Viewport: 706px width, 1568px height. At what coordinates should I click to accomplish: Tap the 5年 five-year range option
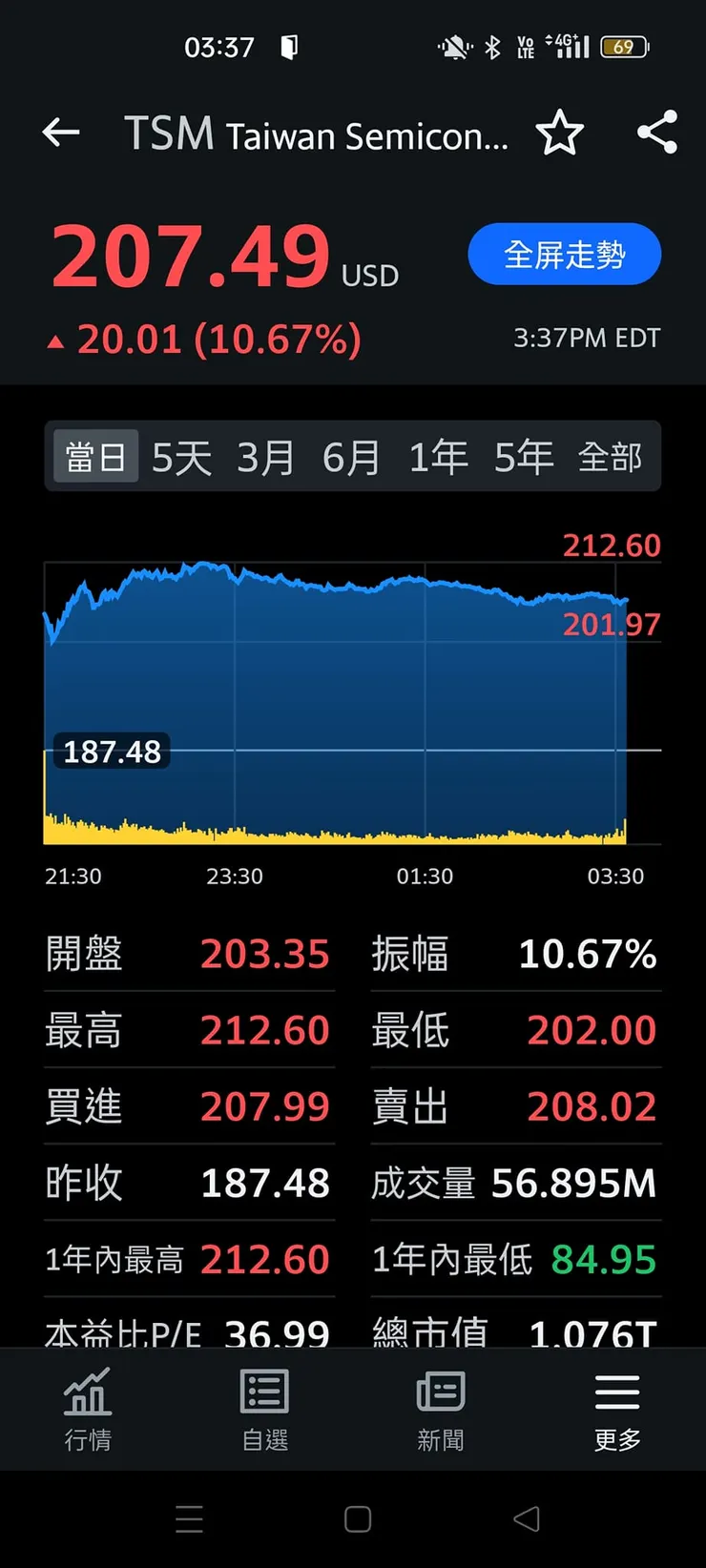tap(523, 456)
